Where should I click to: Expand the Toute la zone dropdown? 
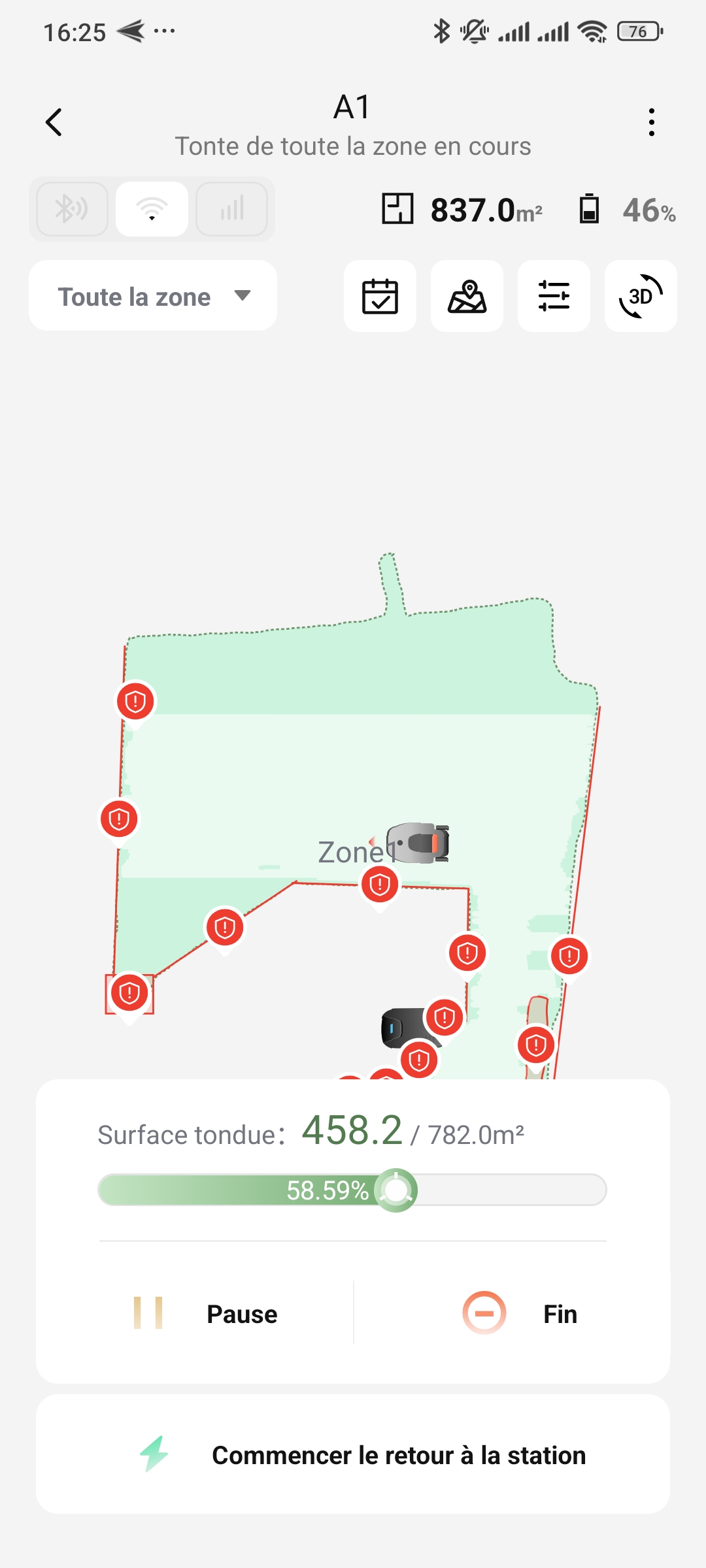pos(153,296)
